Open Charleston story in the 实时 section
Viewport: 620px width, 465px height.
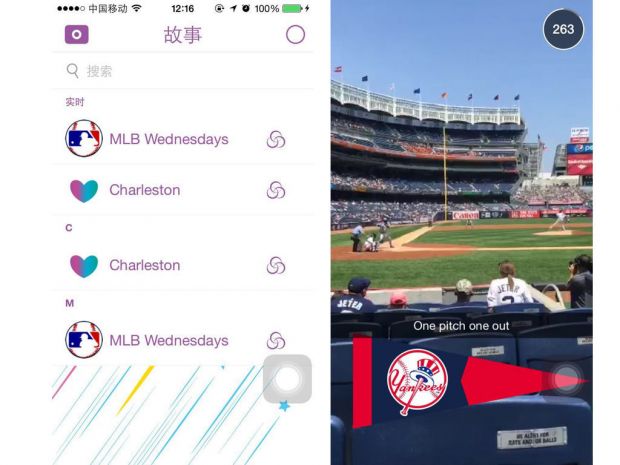point(144,190)
